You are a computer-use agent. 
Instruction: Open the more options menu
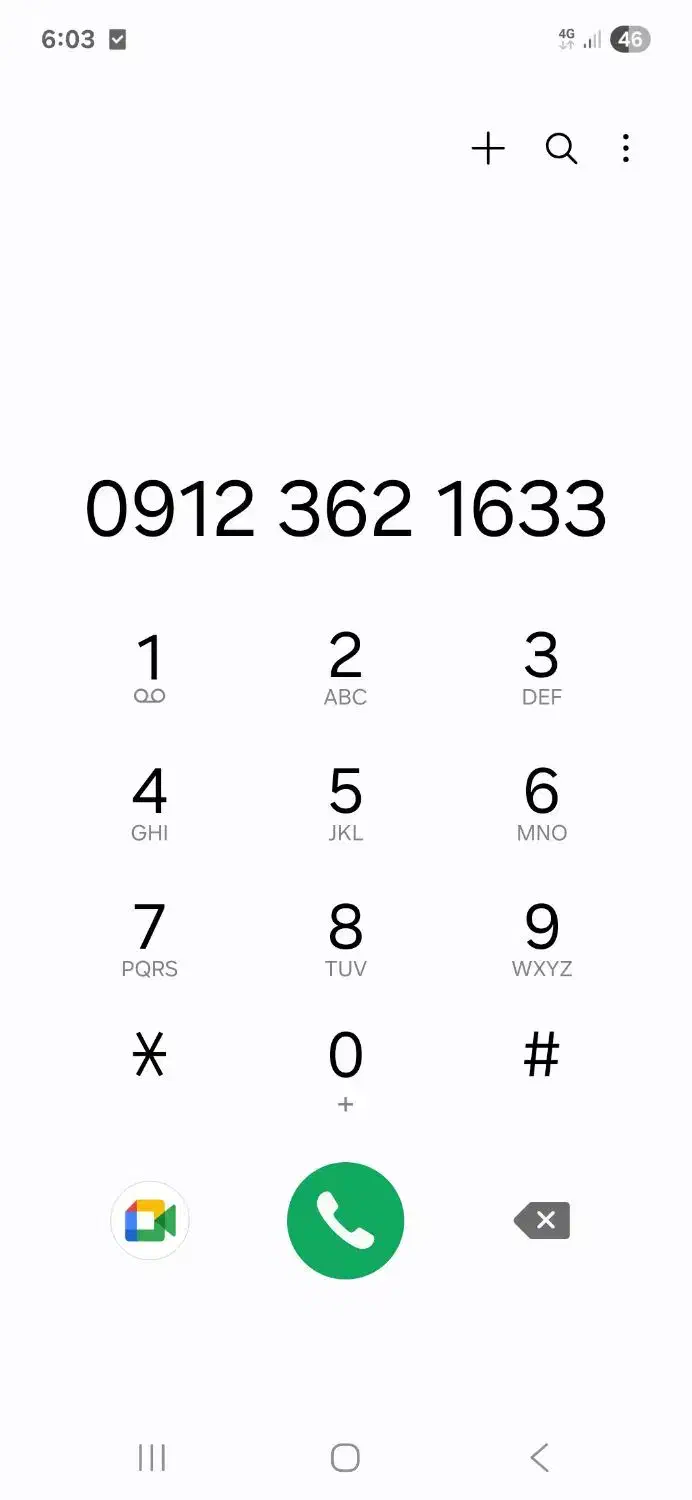pyautogui.click(x=626, y=149)
